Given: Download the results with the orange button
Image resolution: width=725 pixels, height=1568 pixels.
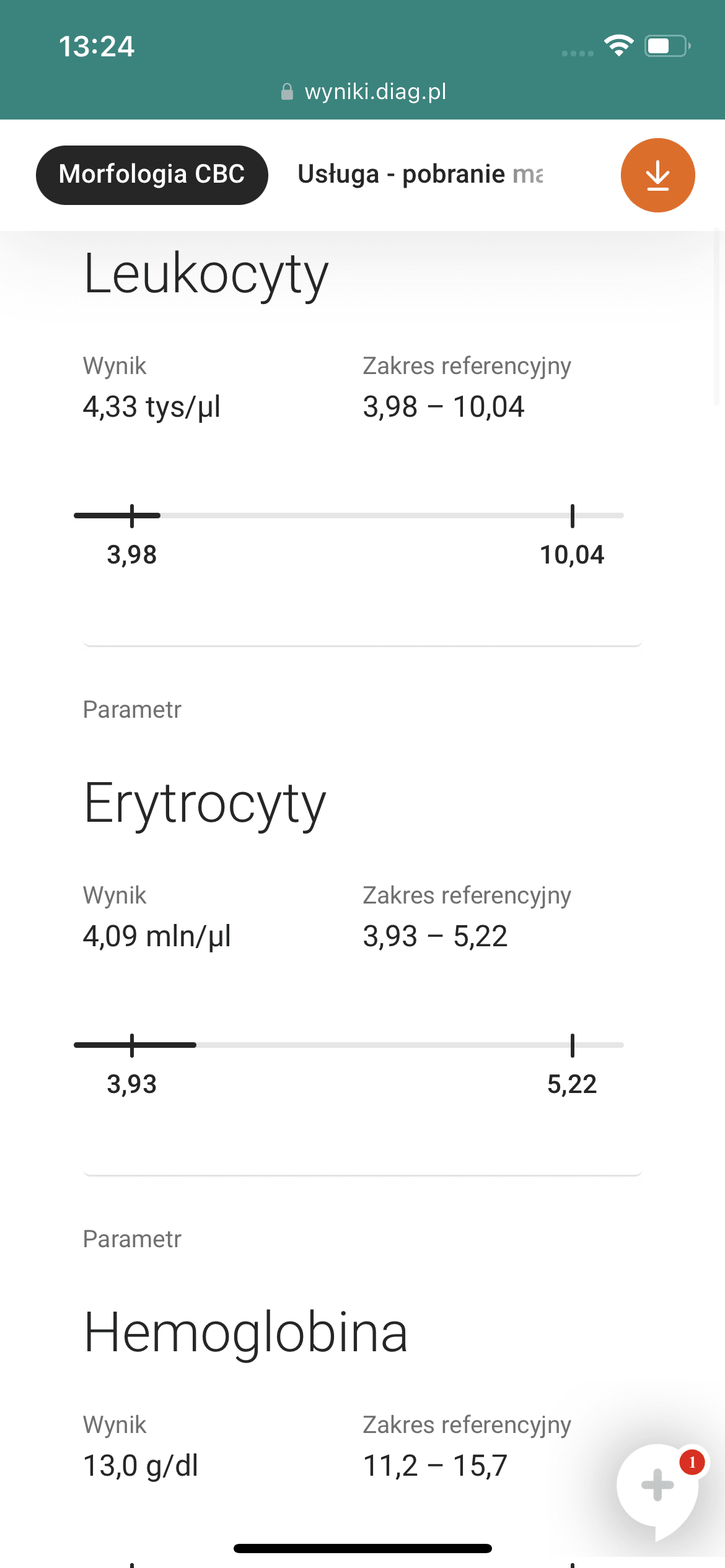Looking at the screenshot, I should [657, 175].
